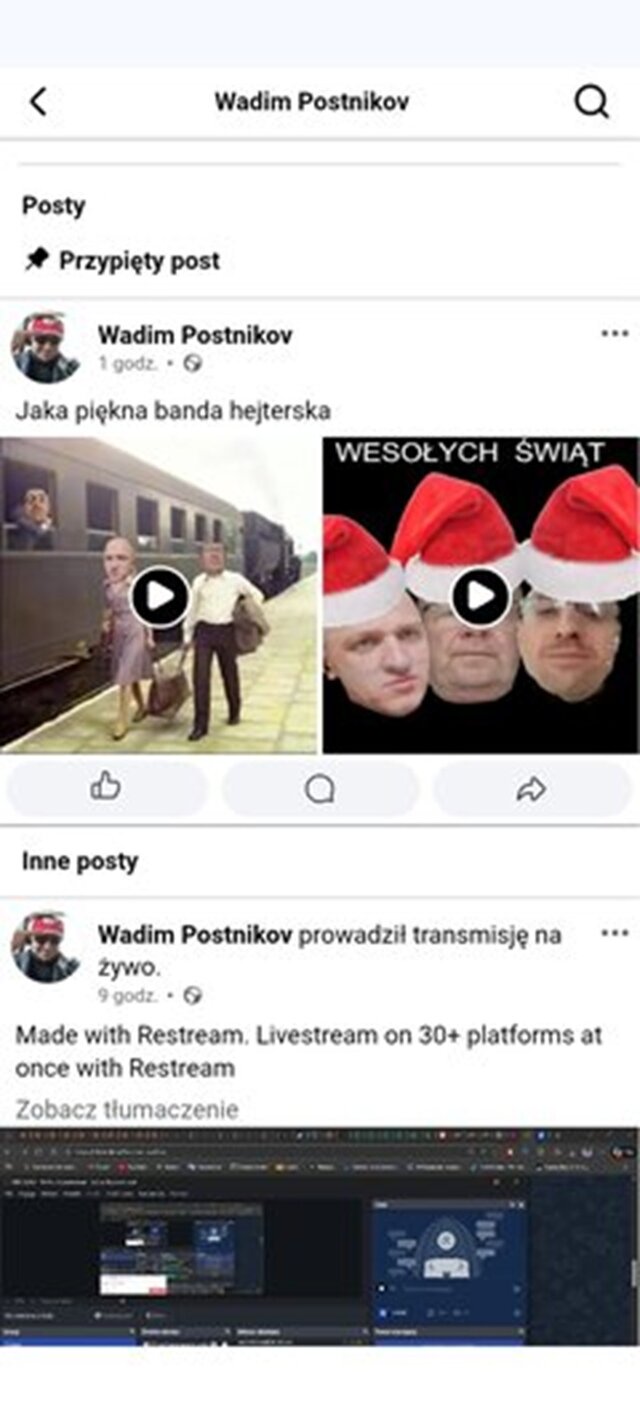
Task: Open Wadim Postnikov's name on the livestream post
Action: click(194, 935)
